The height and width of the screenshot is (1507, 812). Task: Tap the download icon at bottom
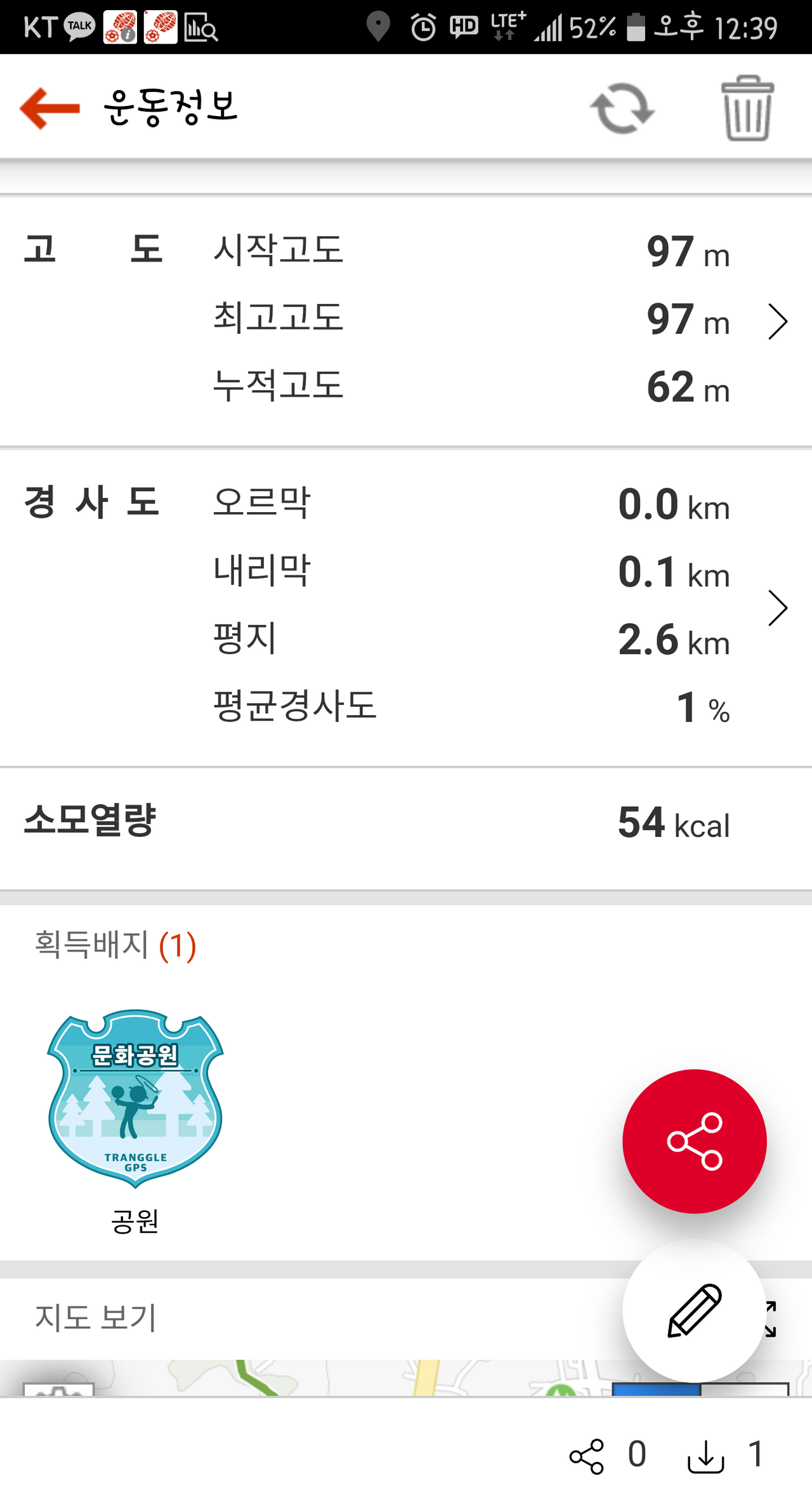[x=705, y=1456]
